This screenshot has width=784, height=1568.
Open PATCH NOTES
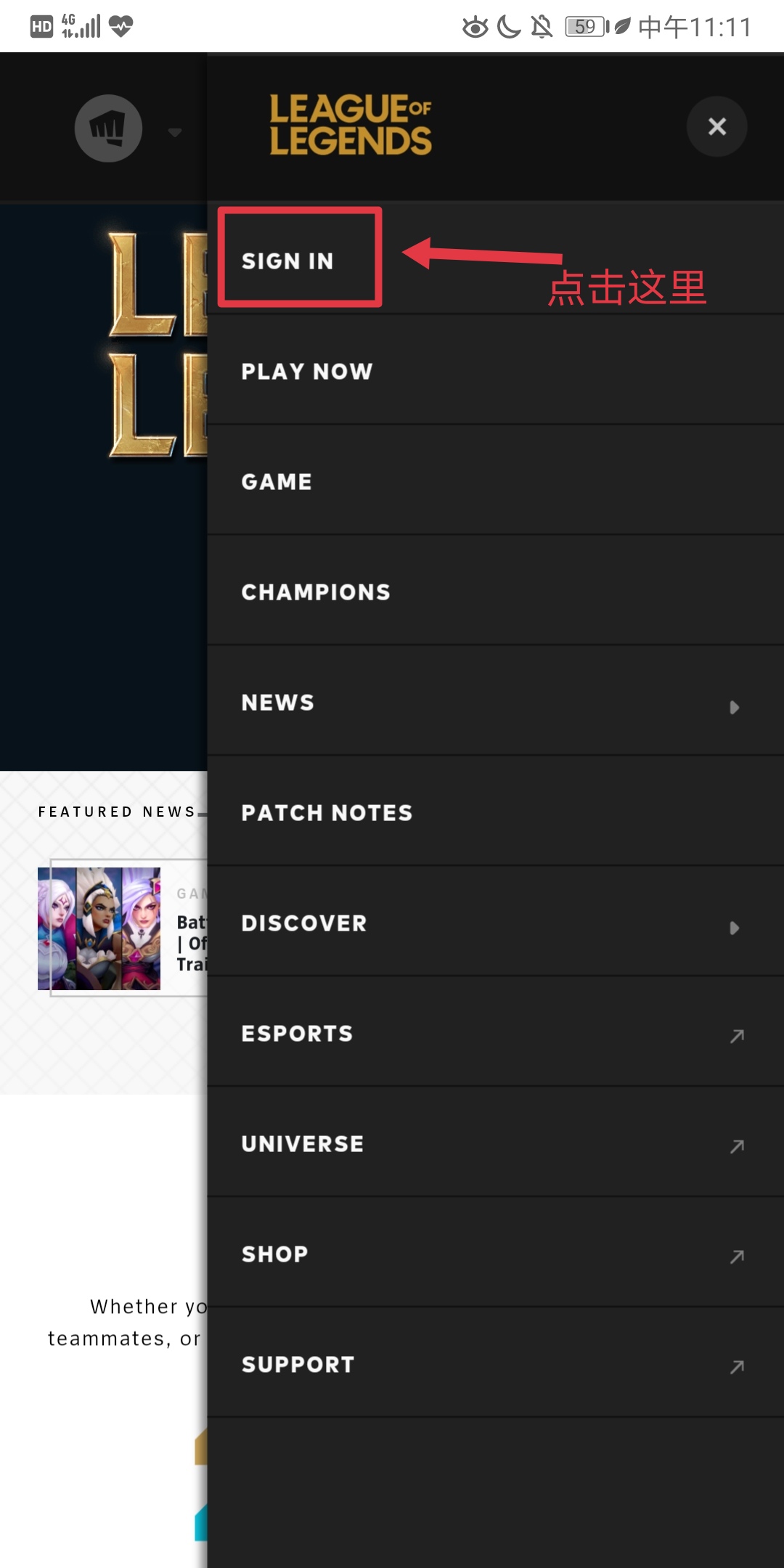[x=327, y=812]
